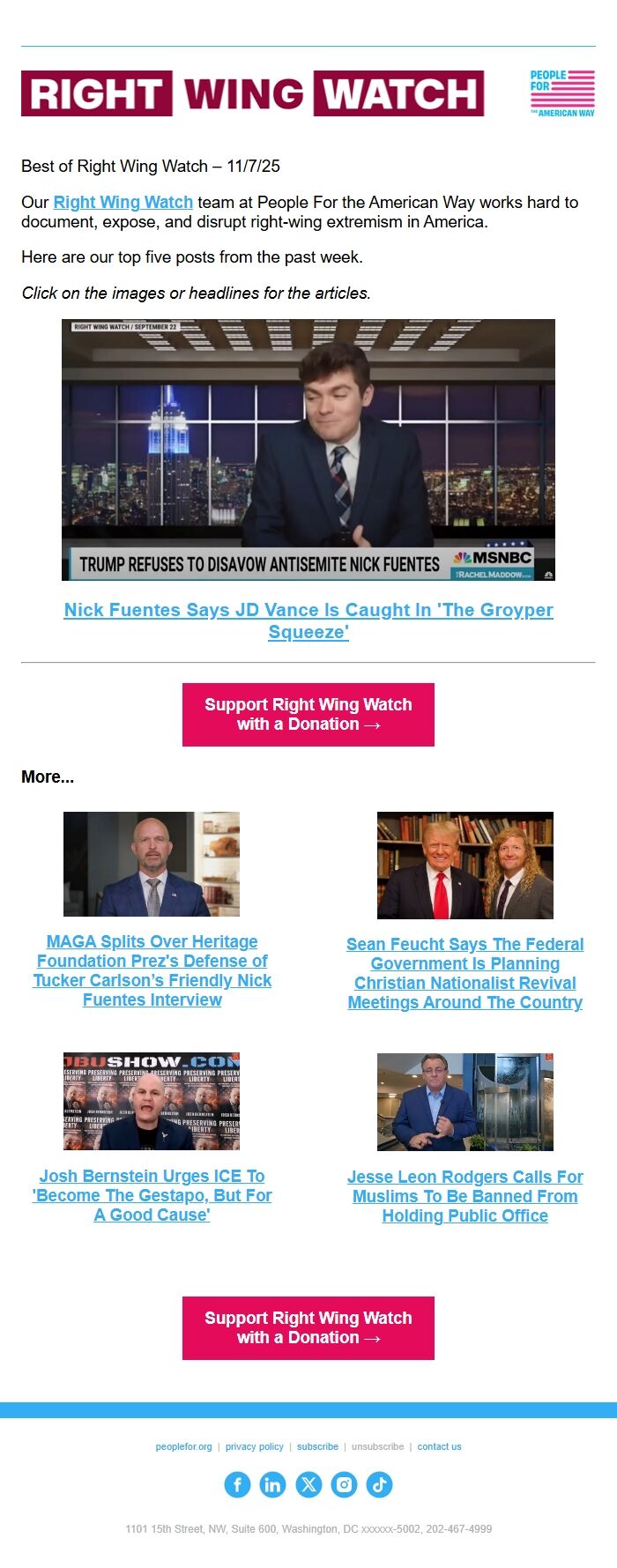
Task: Tap the subscribe footer link
Action: pos(317,1446)
